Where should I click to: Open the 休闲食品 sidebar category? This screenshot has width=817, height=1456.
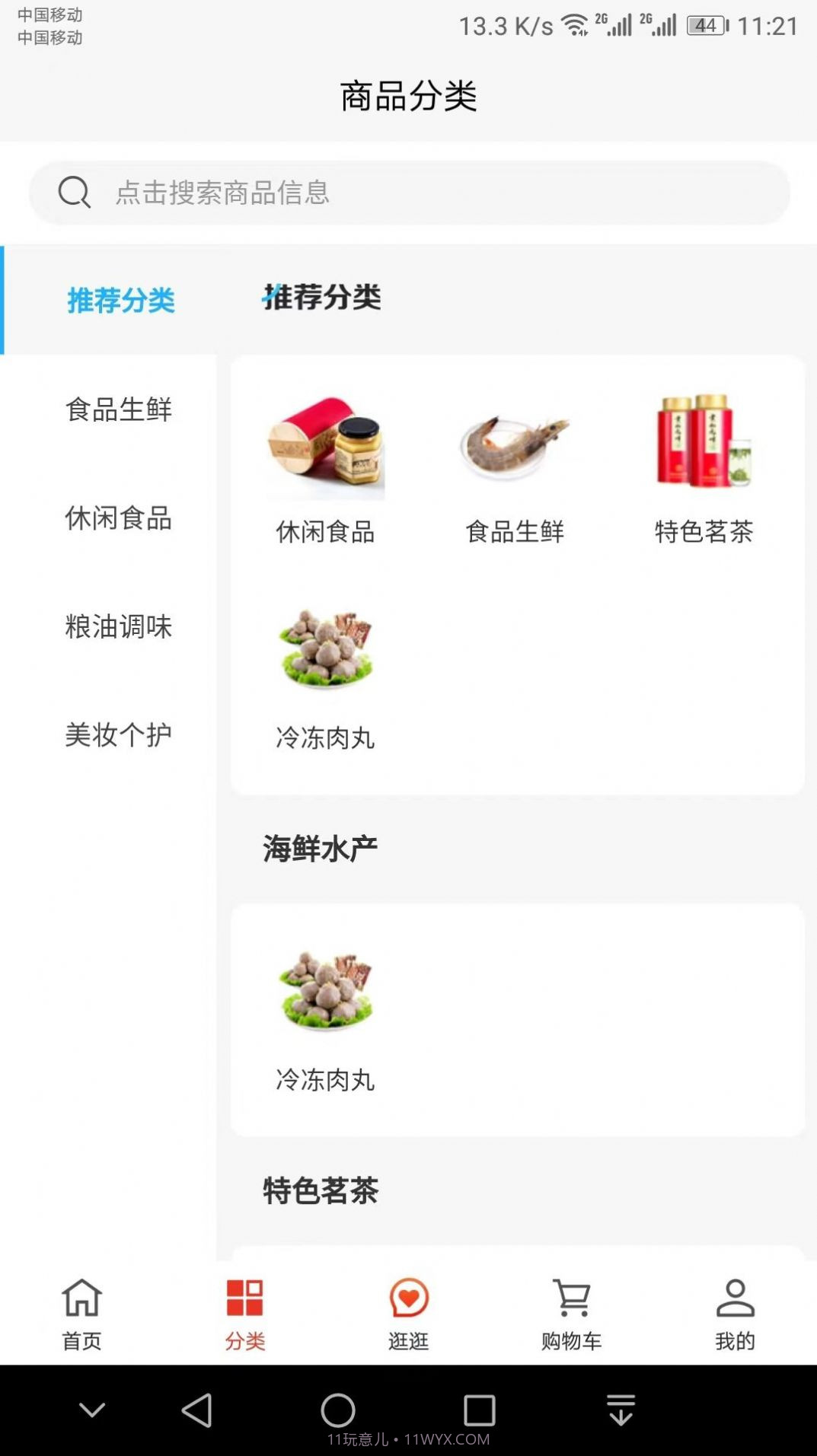tap(120, 519)
